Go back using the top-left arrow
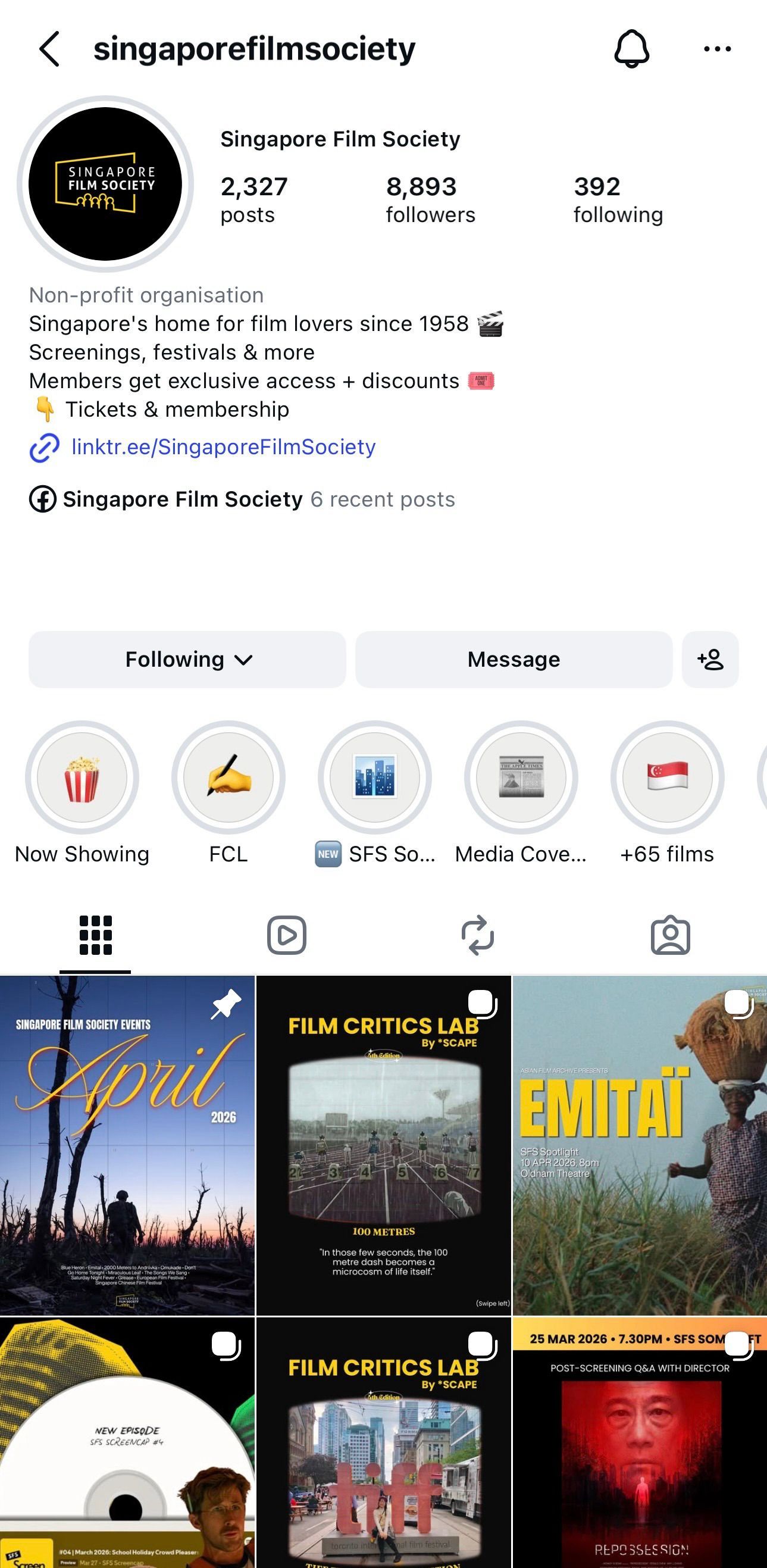767x1568 pixels. tap(50, 49)
